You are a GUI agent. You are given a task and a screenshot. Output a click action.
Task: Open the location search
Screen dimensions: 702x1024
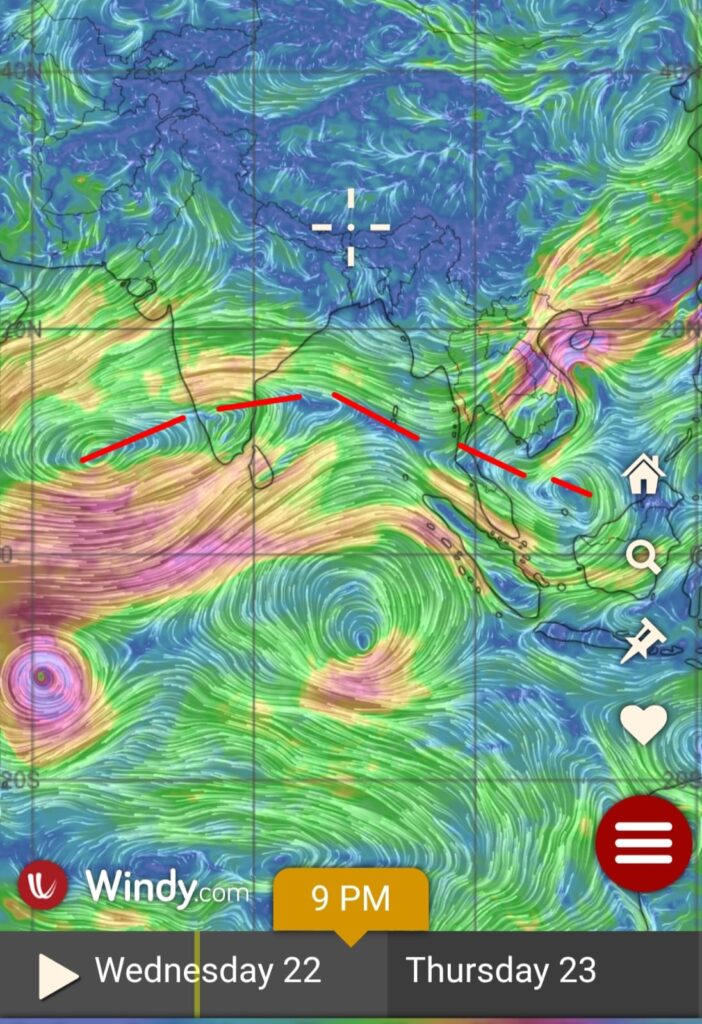(x=644, y=556)
